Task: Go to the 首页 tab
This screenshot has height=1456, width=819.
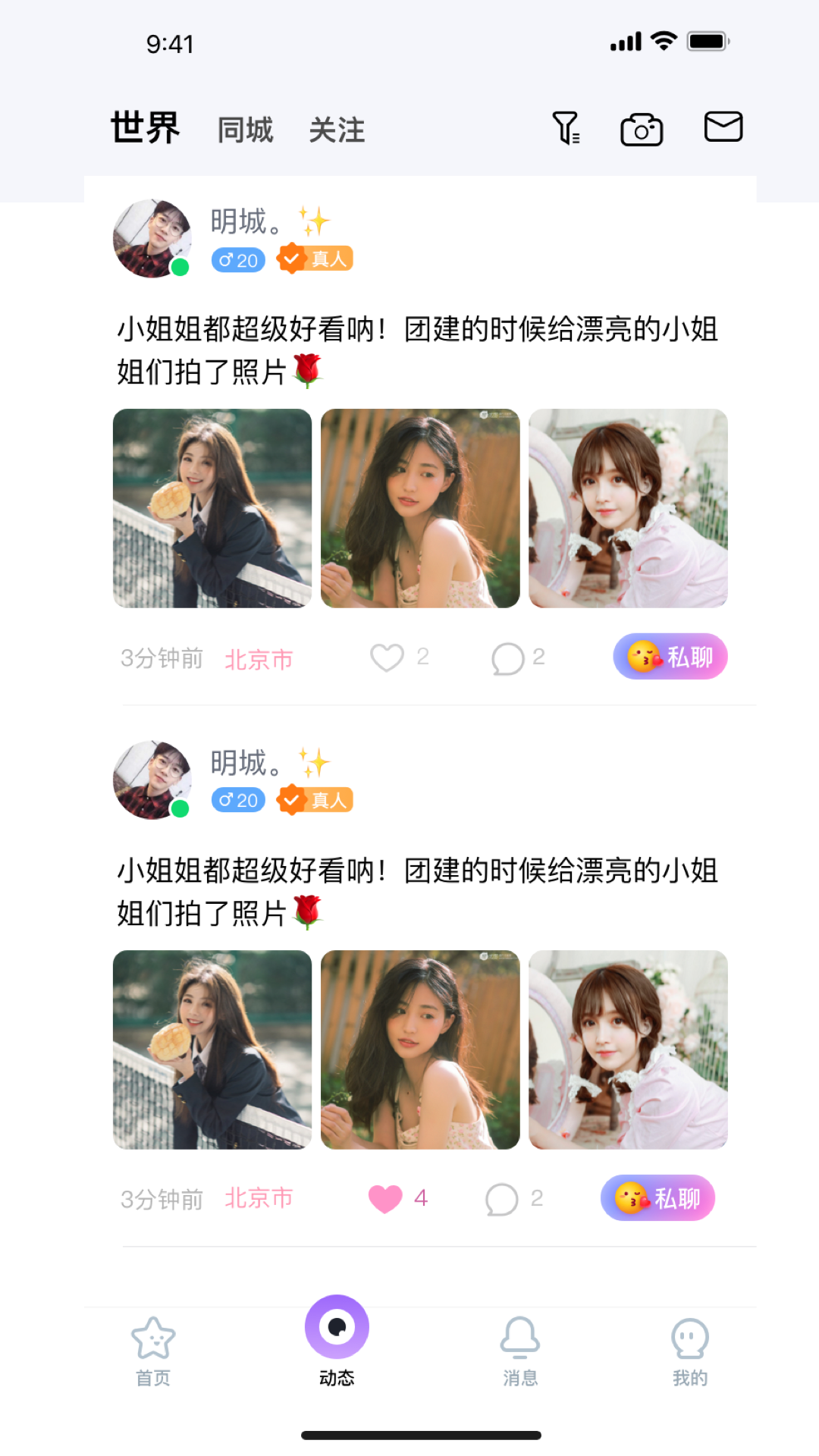Action: point(153,1351)
